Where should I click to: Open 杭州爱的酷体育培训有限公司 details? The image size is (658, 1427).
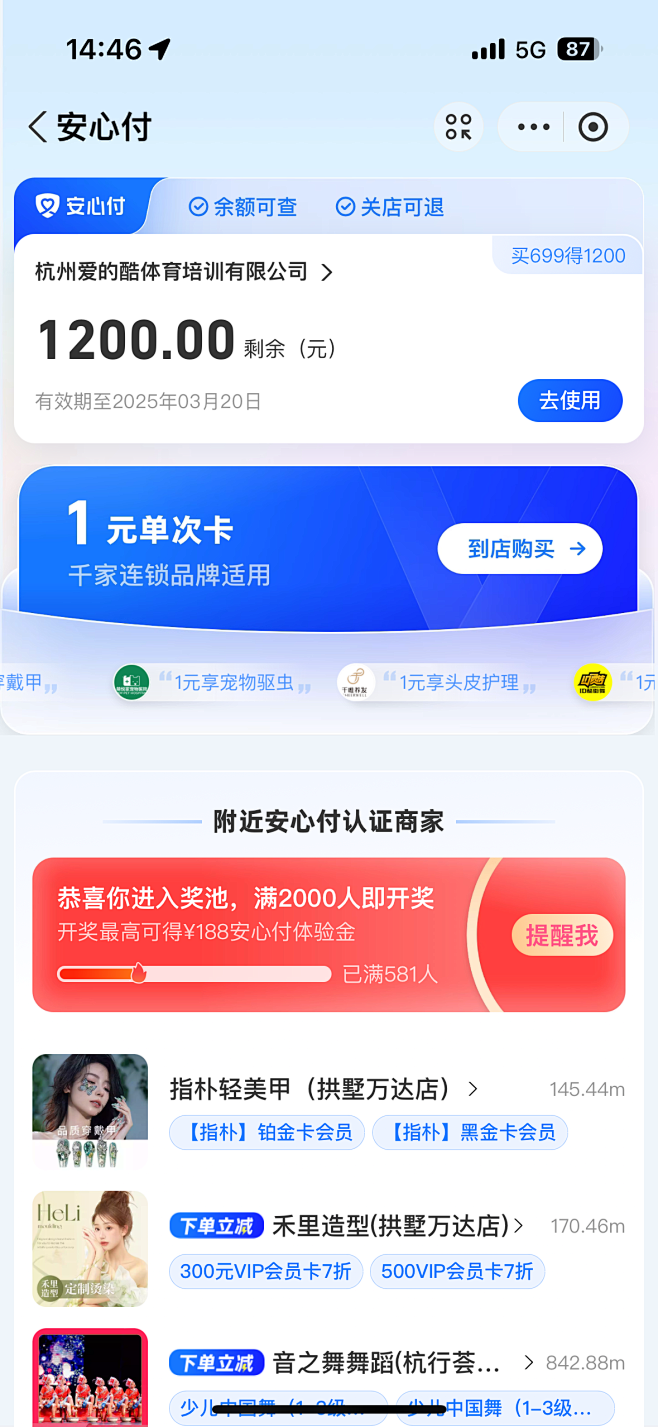pyautogui.click(x=184, y=271)
